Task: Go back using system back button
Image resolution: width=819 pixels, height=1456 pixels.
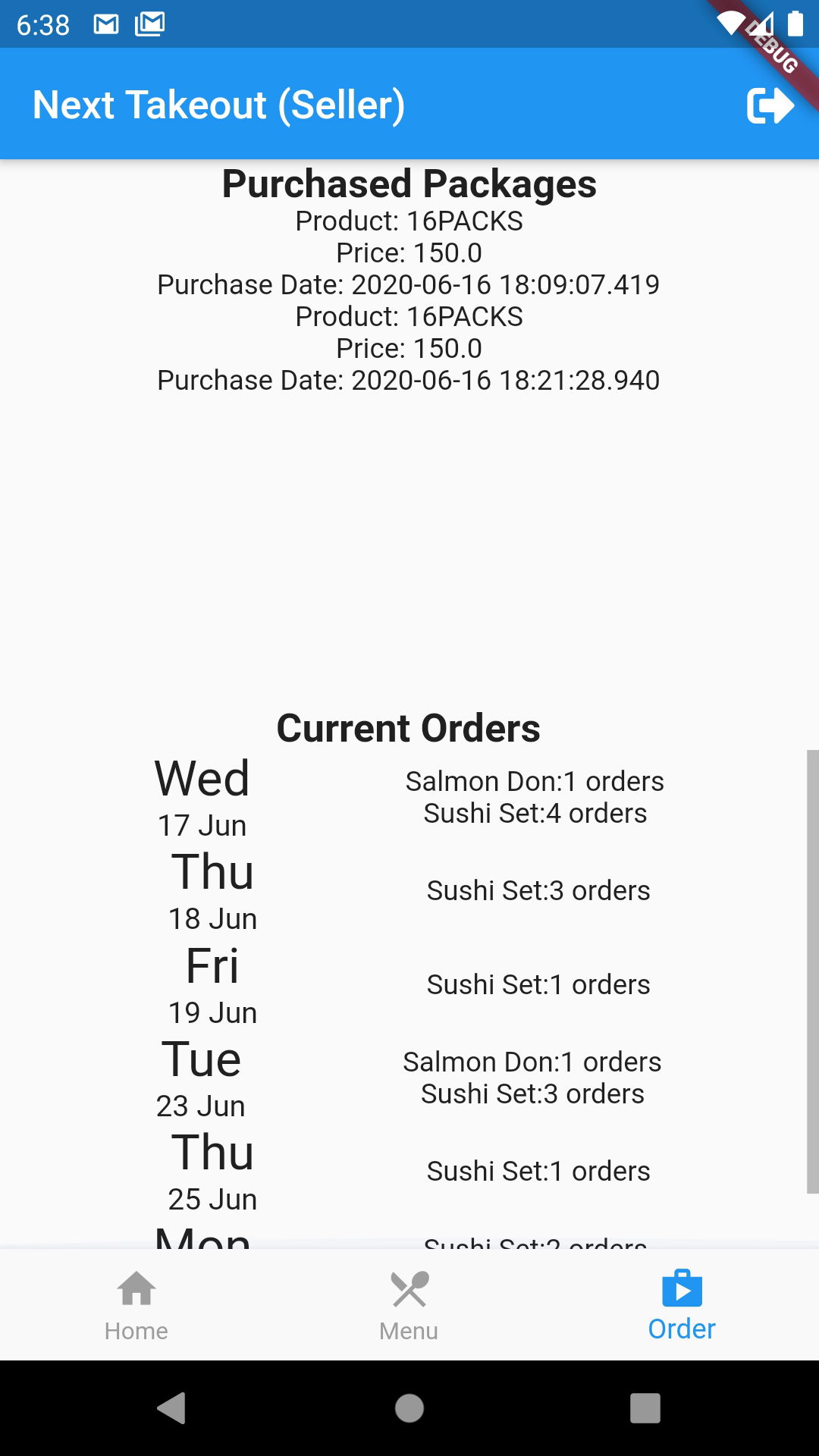Action: [172, 1408]
